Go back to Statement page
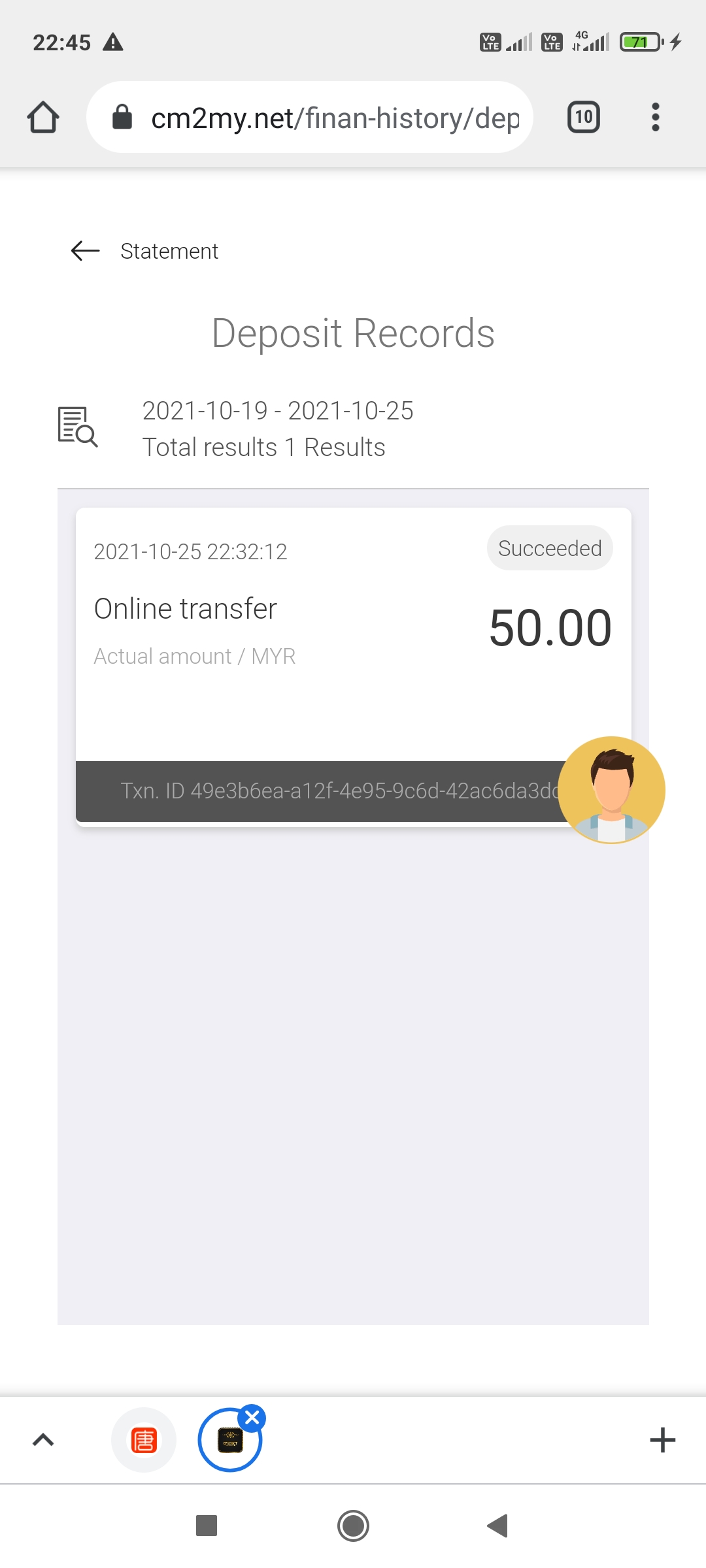706x1568 pixels. (x=85, y=251)
